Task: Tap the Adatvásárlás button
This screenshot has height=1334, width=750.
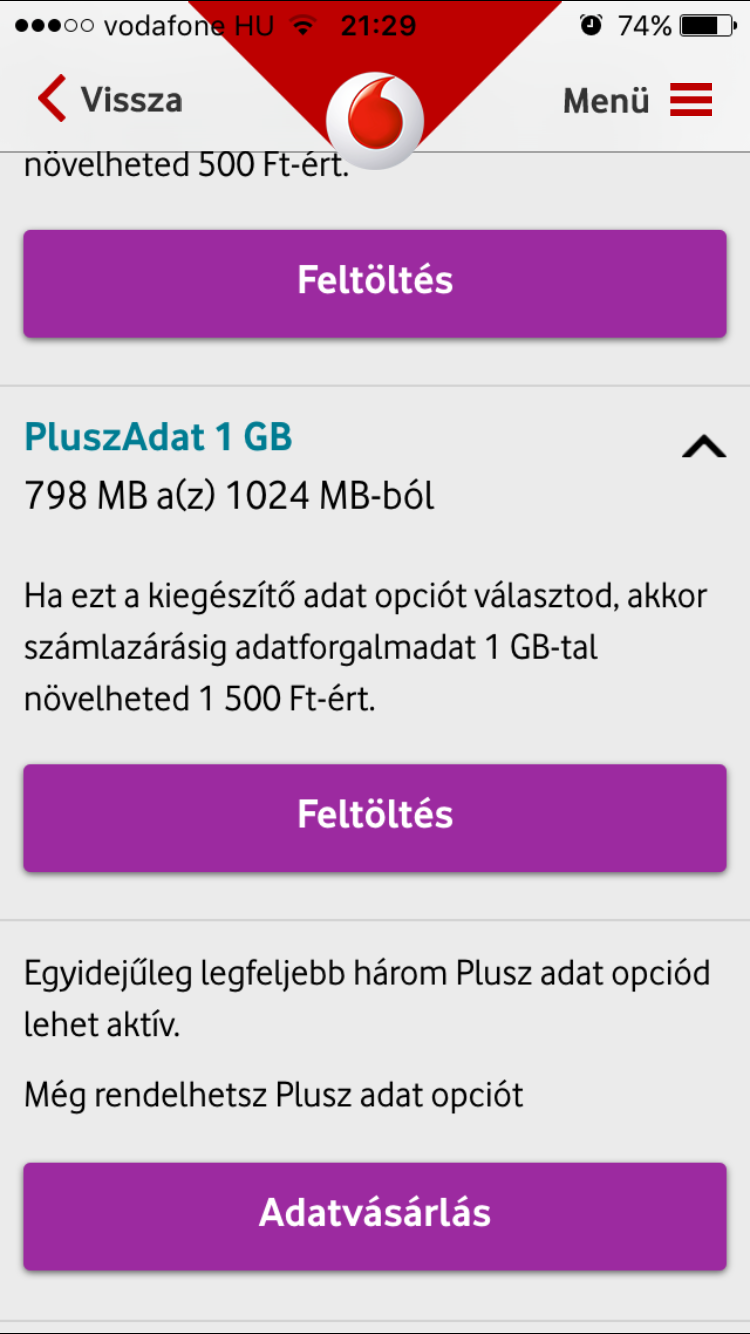Action: click(x=375, y=1214)
